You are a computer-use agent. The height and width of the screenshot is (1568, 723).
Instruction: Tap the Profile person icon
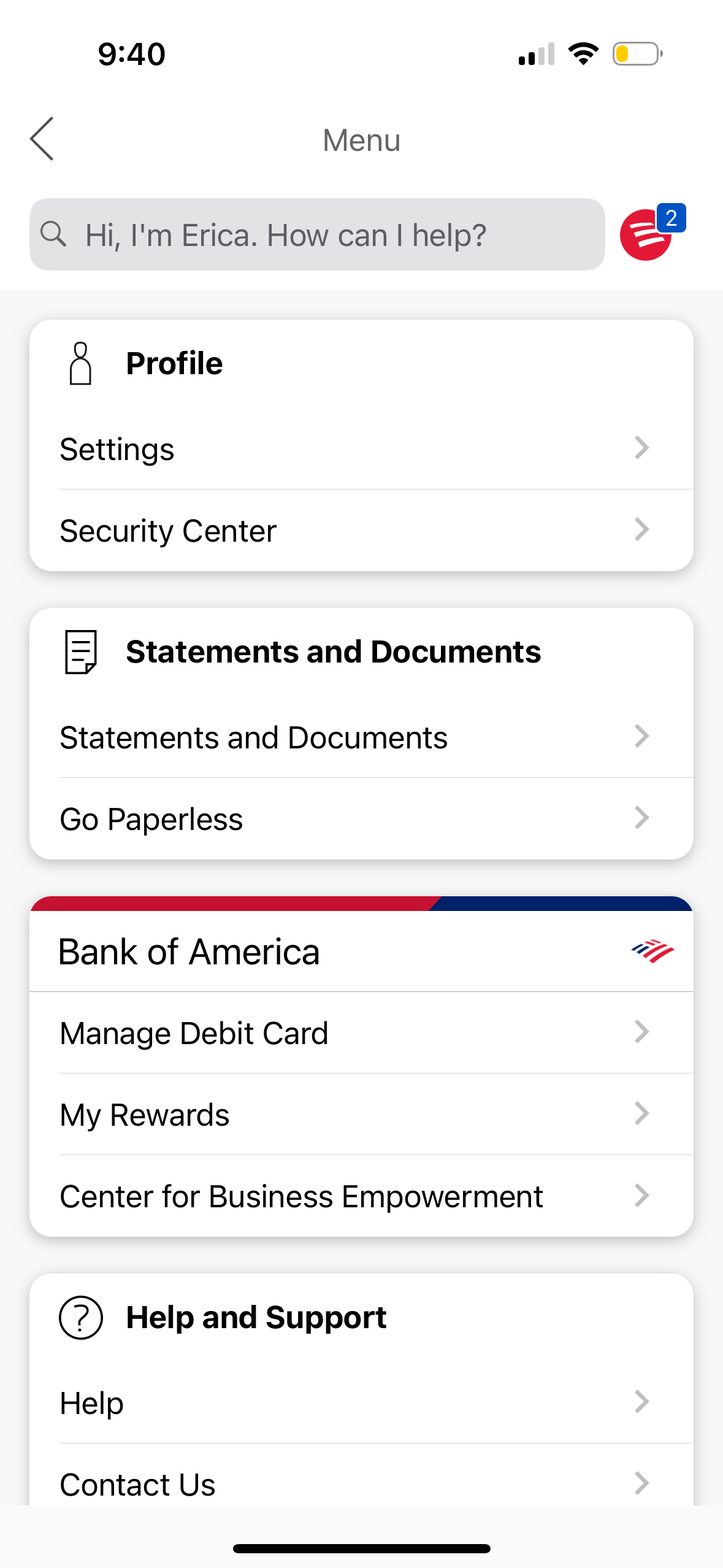(x=80, y=363)
